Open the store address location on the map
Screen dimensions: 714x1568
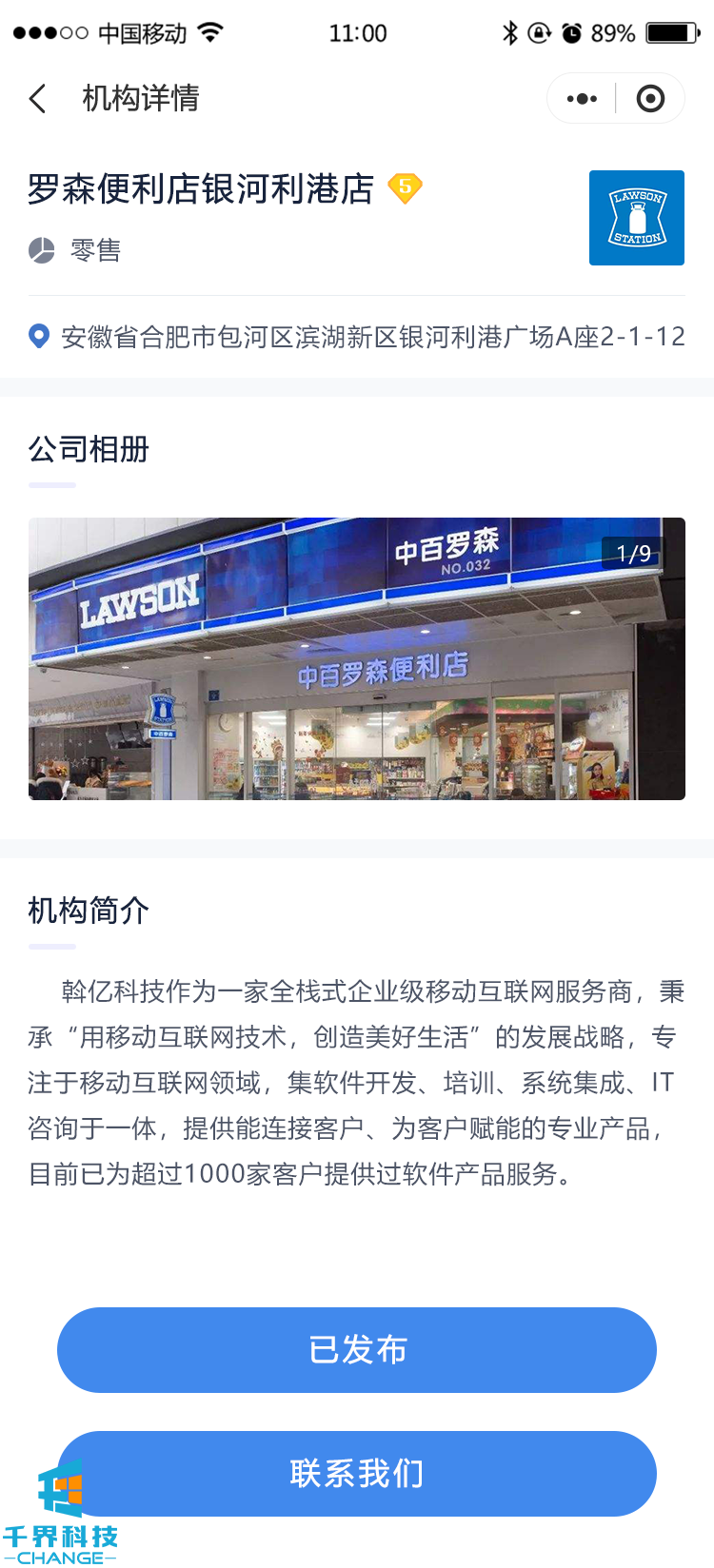pyautogui.click(x=371, y=337)
